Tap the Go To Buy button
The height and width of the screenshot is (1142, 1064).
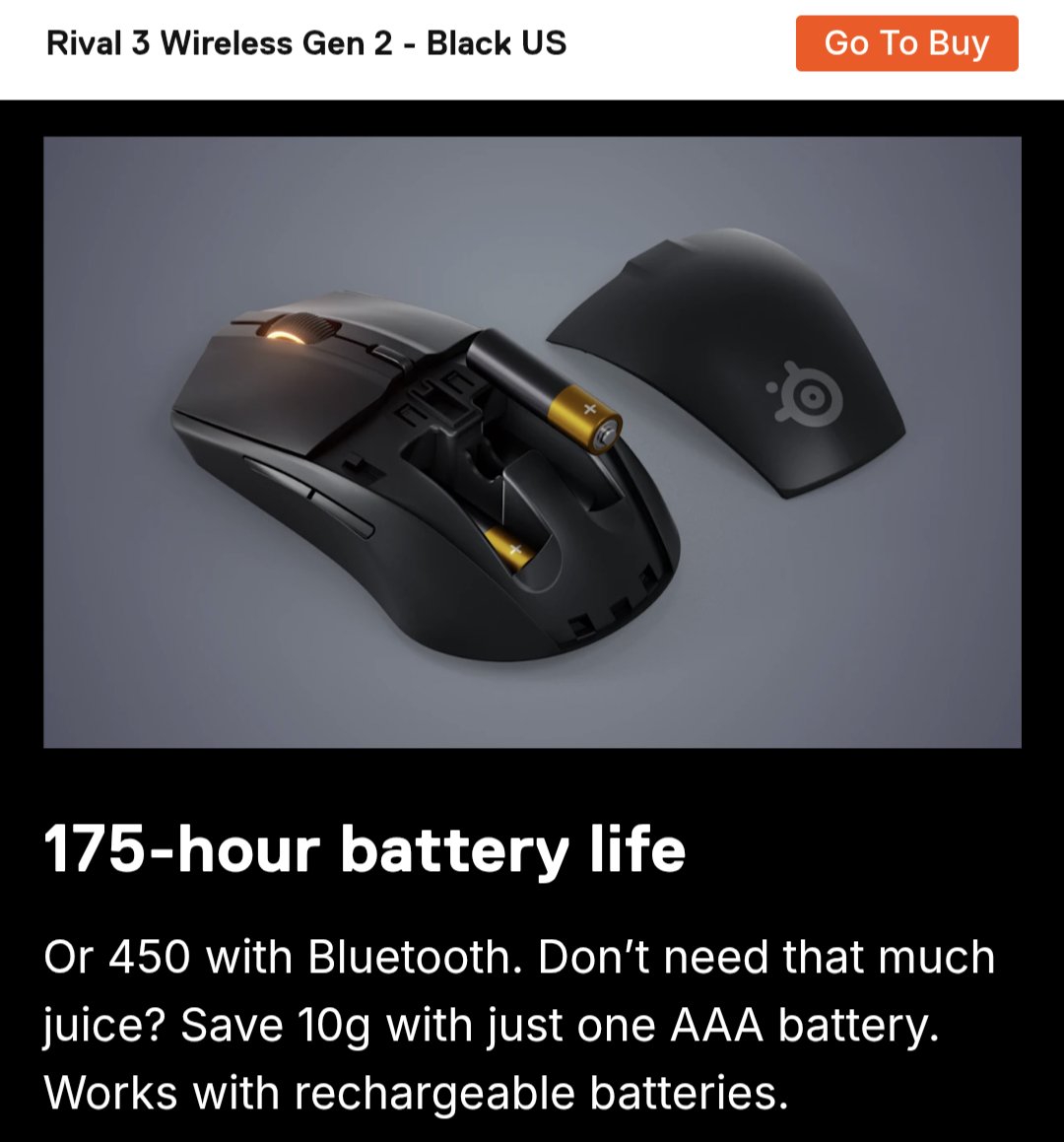click(906, 43)
